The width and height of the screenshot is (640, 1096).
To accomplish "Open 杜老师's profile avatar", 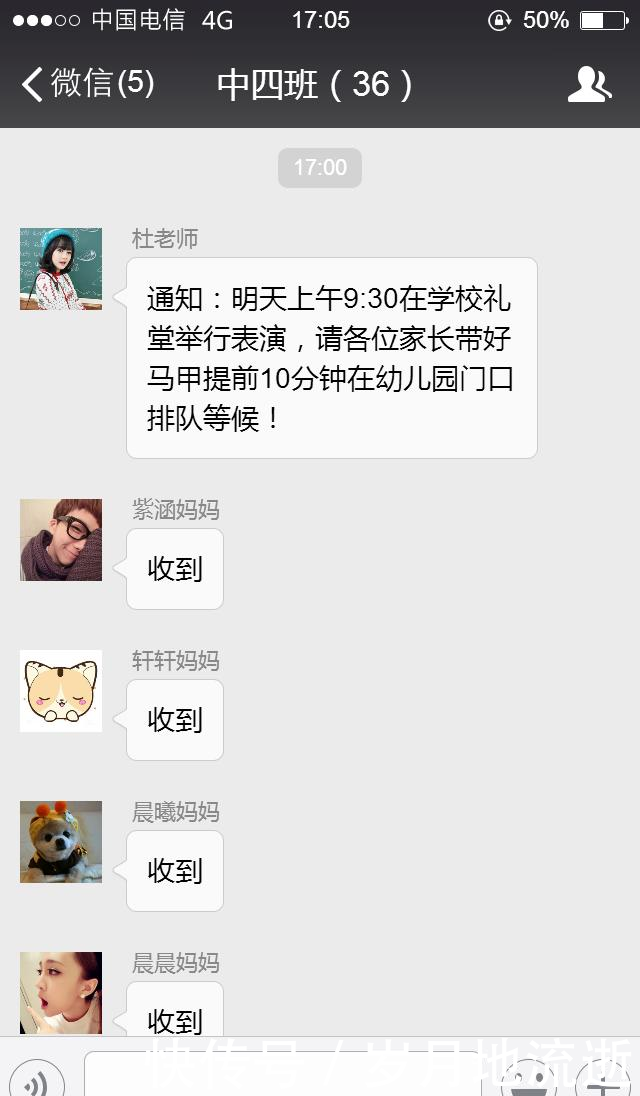I will tap(61, 269).
